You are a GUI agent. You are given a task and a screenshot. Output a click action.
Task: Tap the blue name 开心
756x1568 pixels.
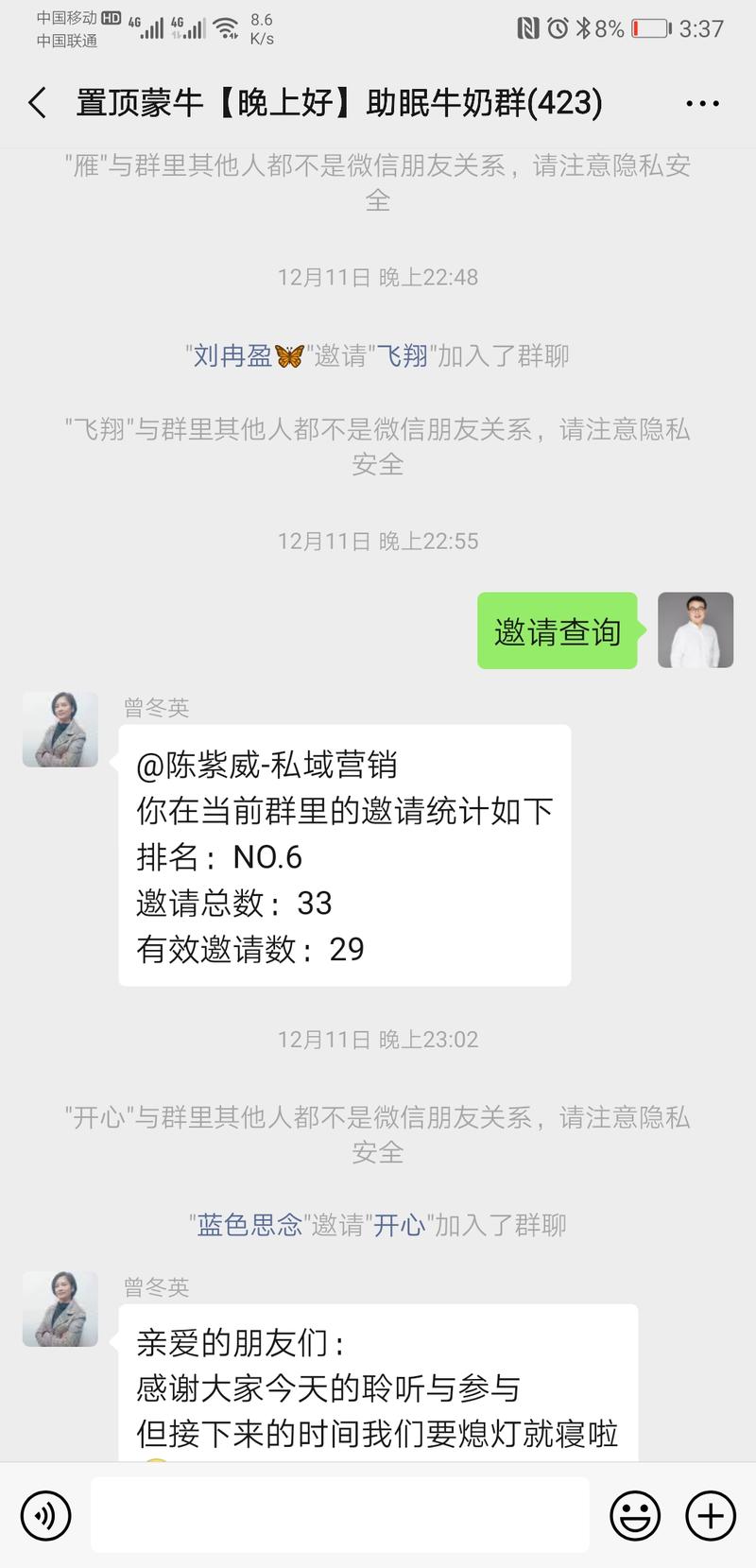coord(404,1225)
